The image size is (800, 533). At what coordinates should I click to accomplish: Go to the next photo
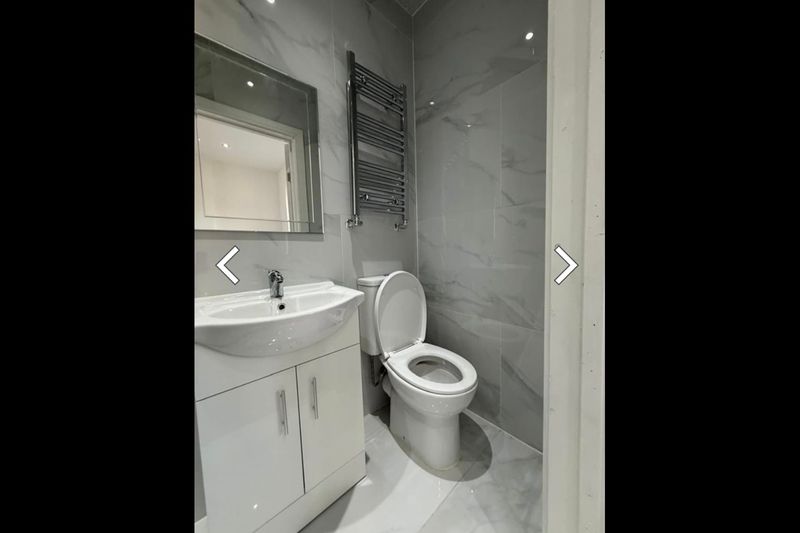pyautogui.click(x=566, y=265)
